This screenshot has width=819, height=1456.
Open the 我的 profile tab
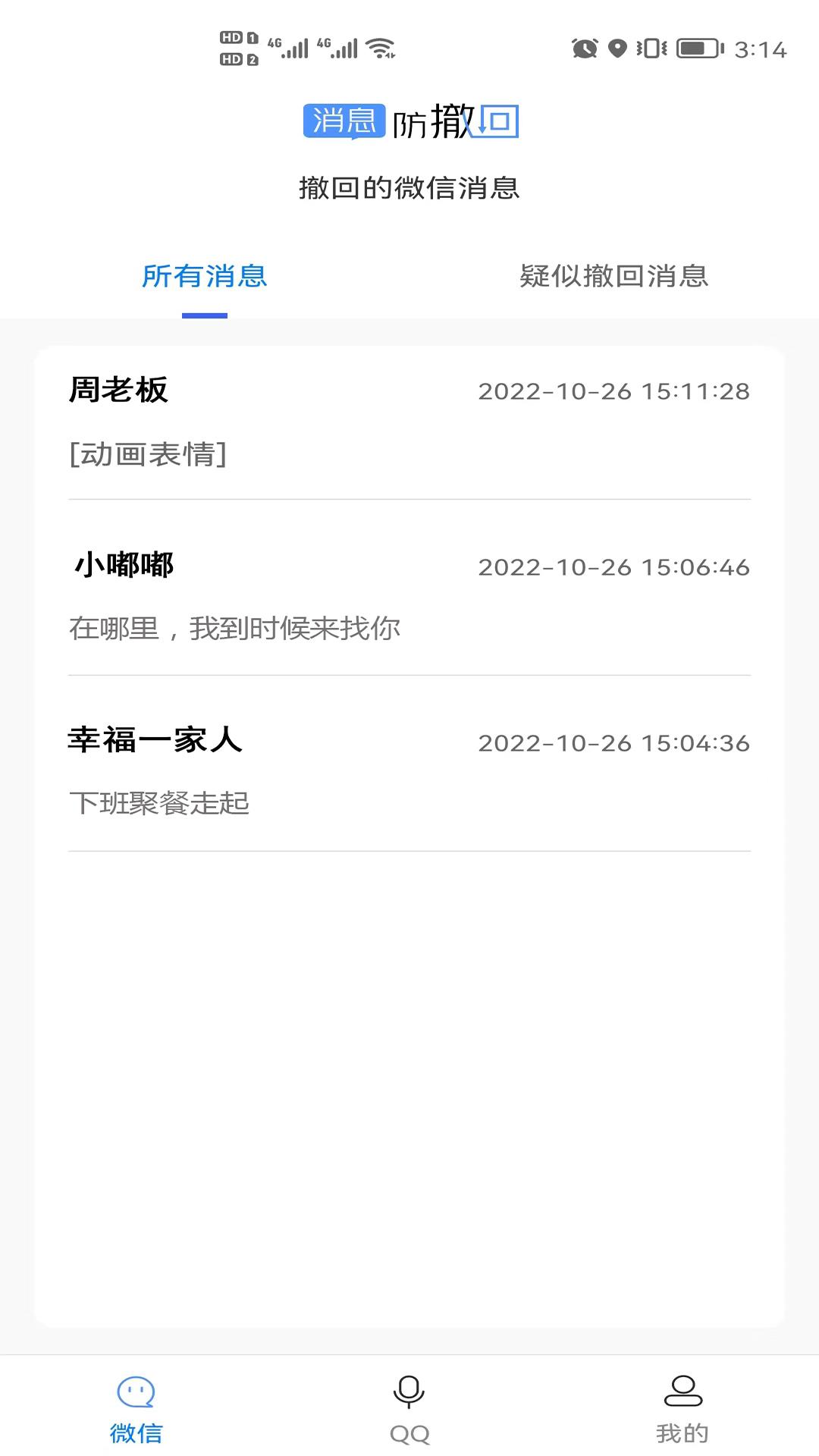tap(682, 1409)
